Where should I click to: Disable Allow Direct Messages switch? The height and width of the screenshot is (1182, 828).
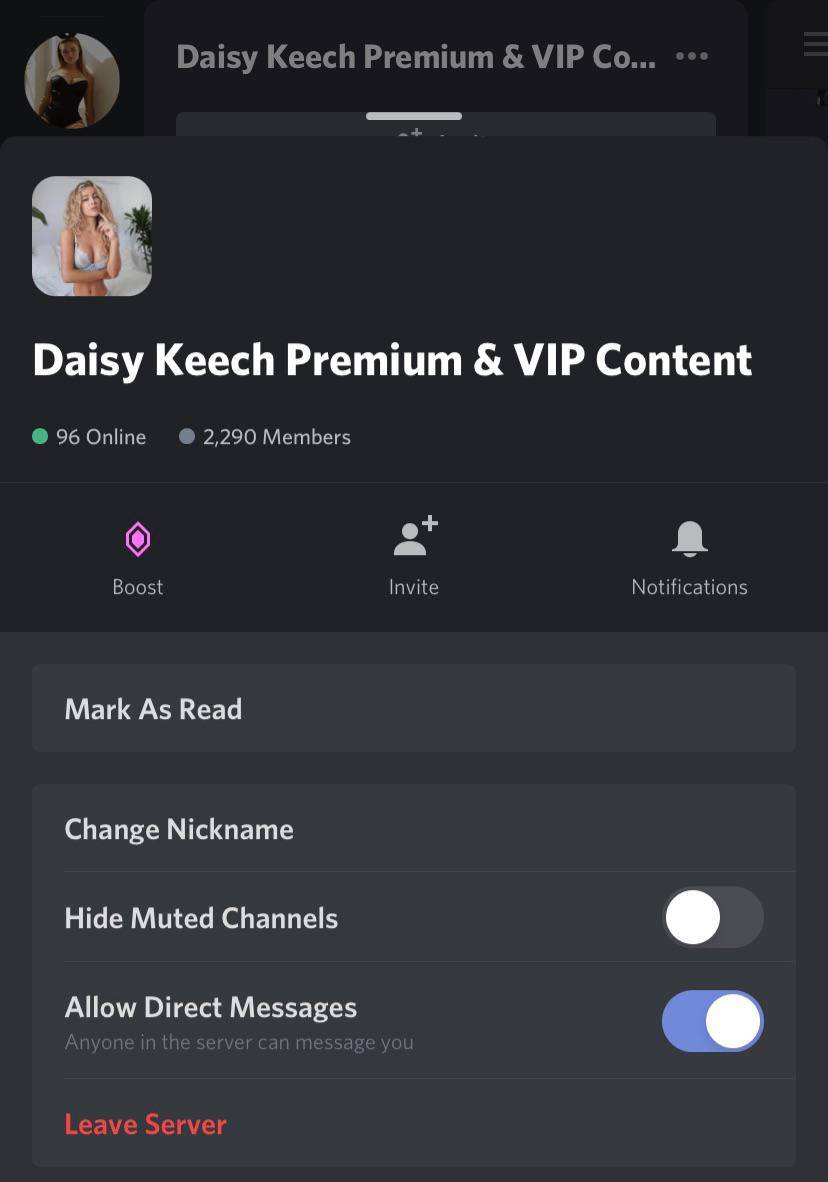coord(712,1022)
